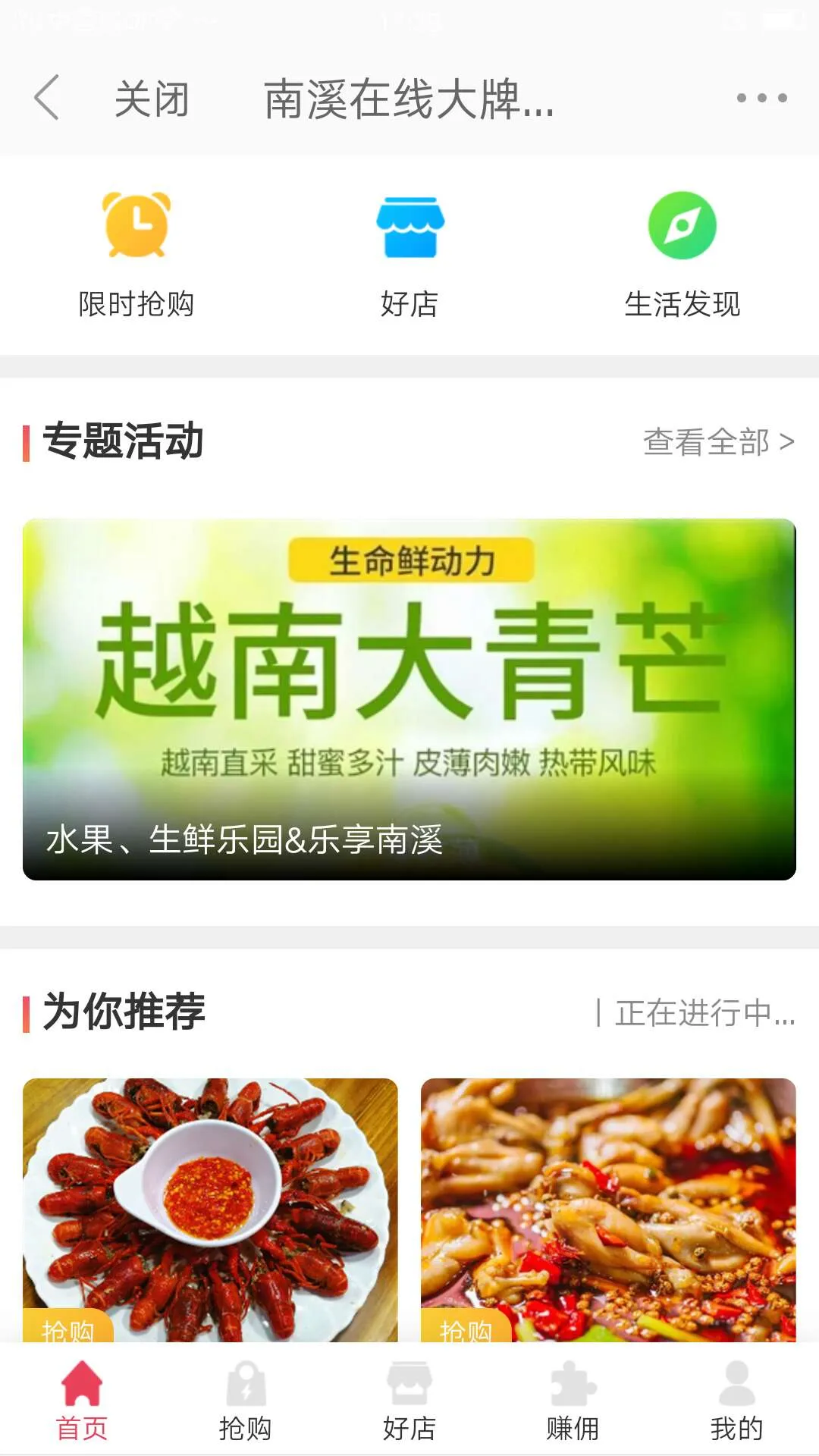Go back using the top-left arrow

47,98
